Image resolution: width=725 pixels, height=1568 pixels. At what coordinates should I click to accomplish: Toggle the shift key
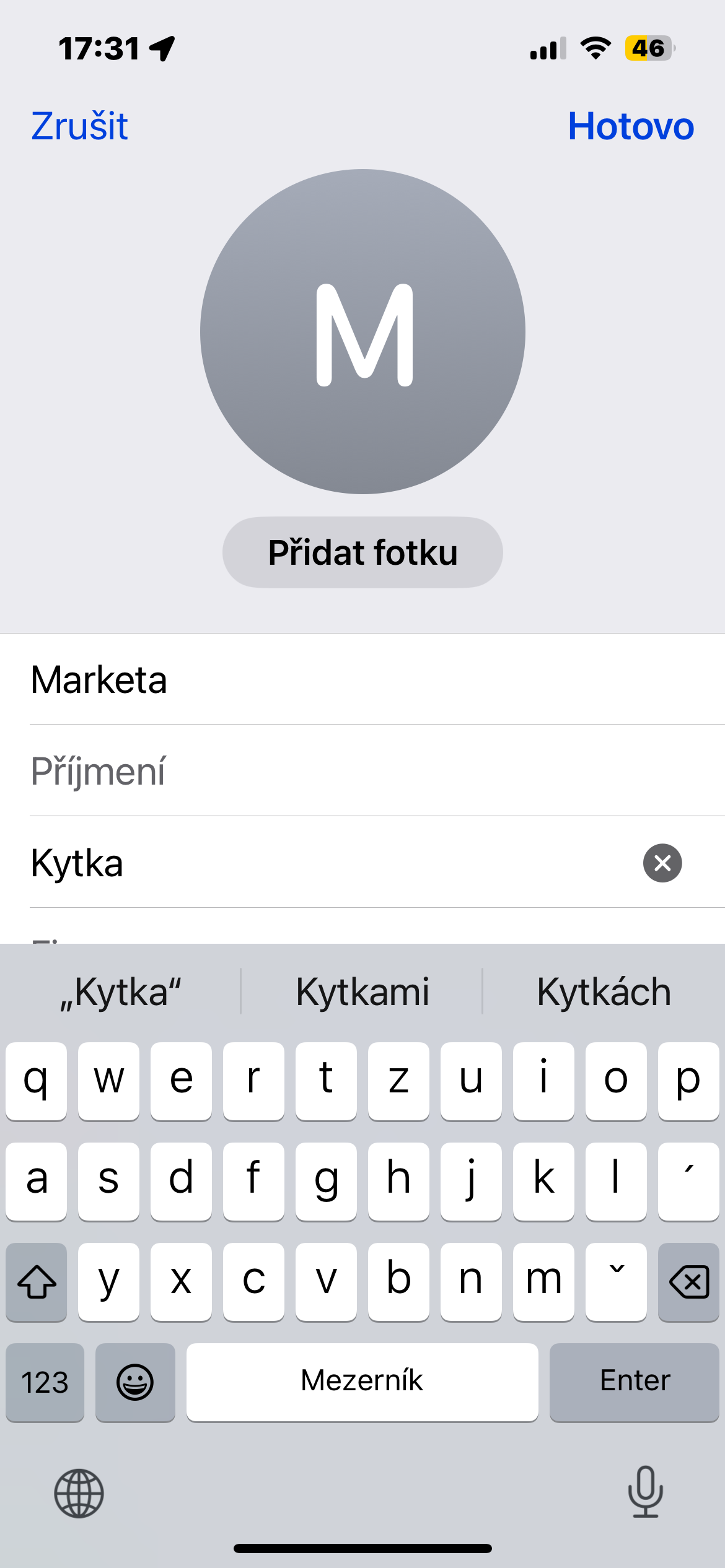[37, 1282]
